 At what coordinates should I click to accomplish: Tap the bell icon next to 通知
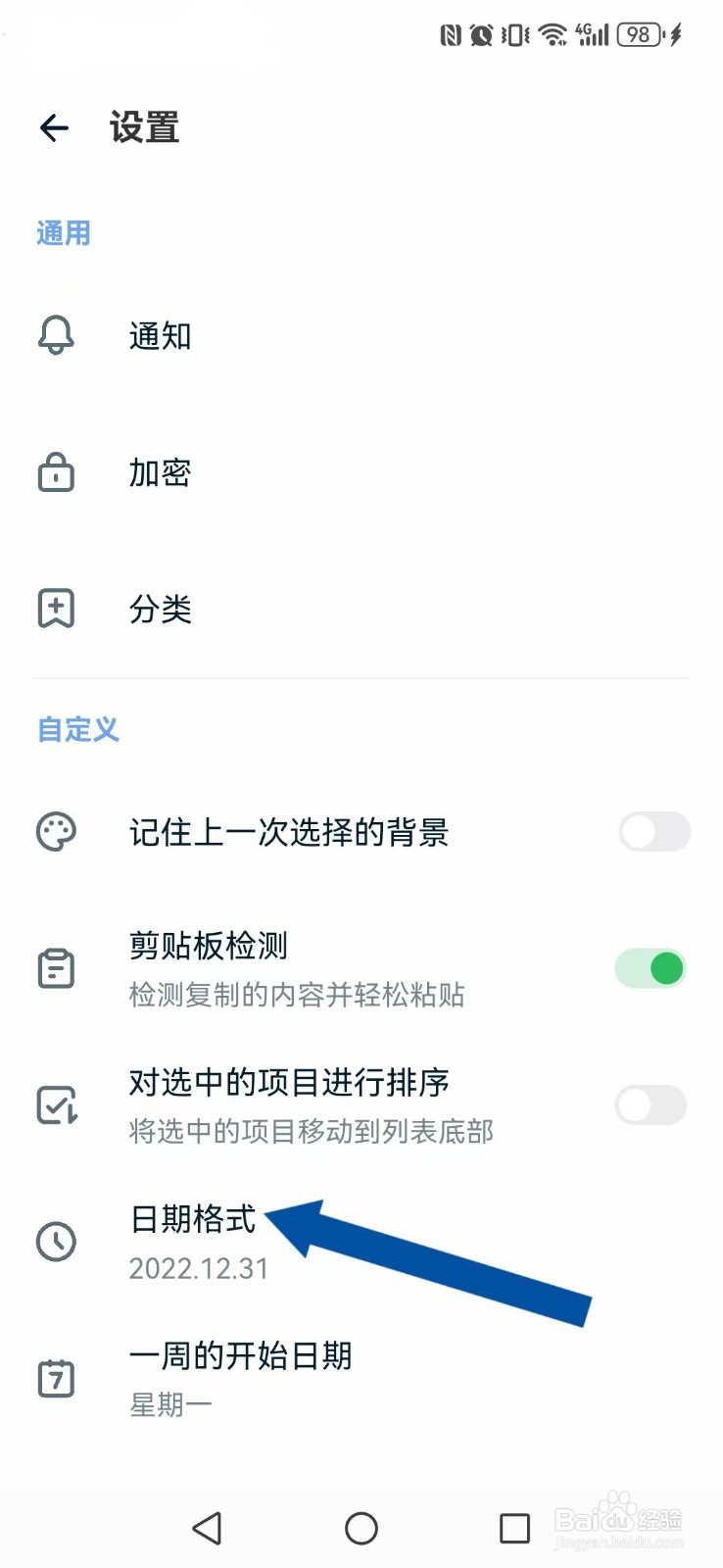(56, 334)
